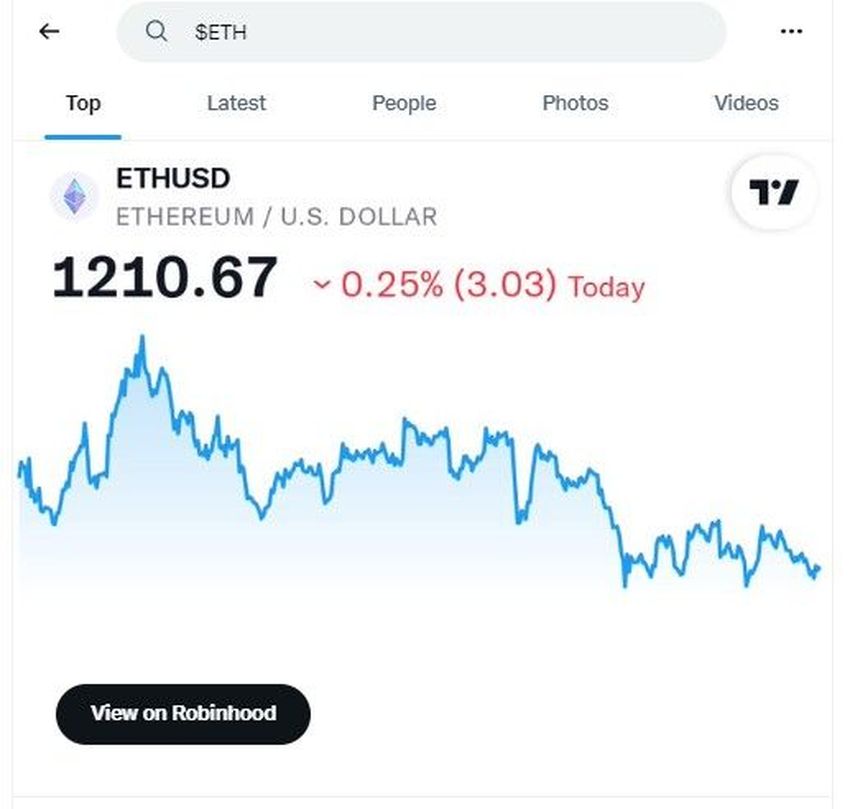Image resolution: width=850 pixels, height=809 pixels.
Task: Open the ETHUSD price chart
Action: click(x=420, y=470)
